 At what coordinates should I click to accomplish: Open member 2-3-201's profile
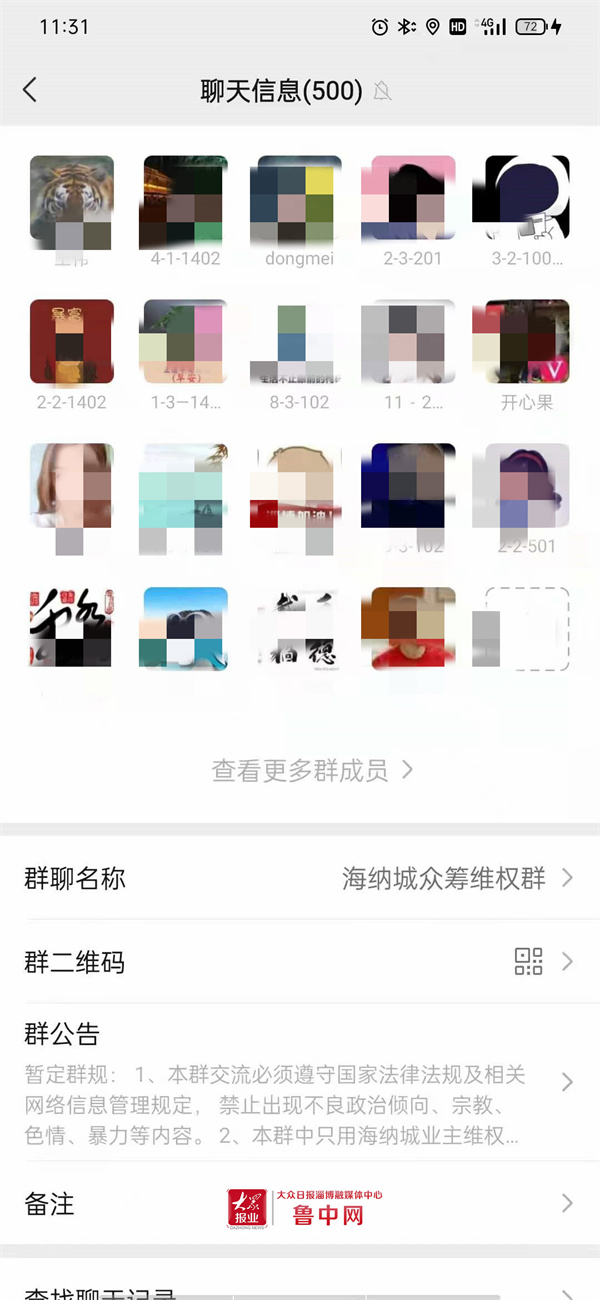tap(414, 200)
